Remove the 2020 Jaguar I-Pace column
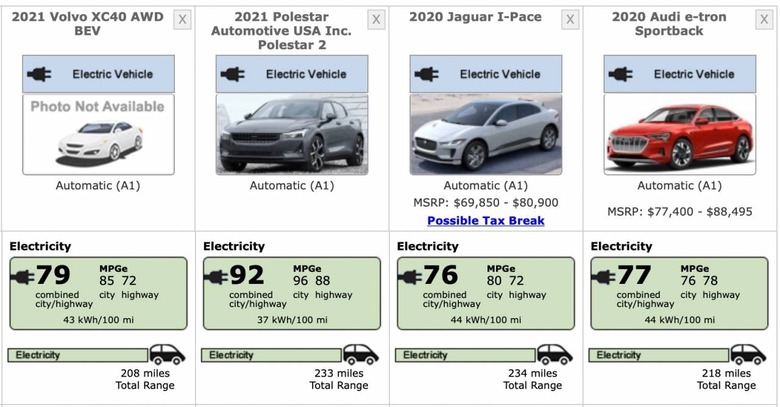Image resolution: width=780 pixels, height=407 pixels. coord(570,19)
